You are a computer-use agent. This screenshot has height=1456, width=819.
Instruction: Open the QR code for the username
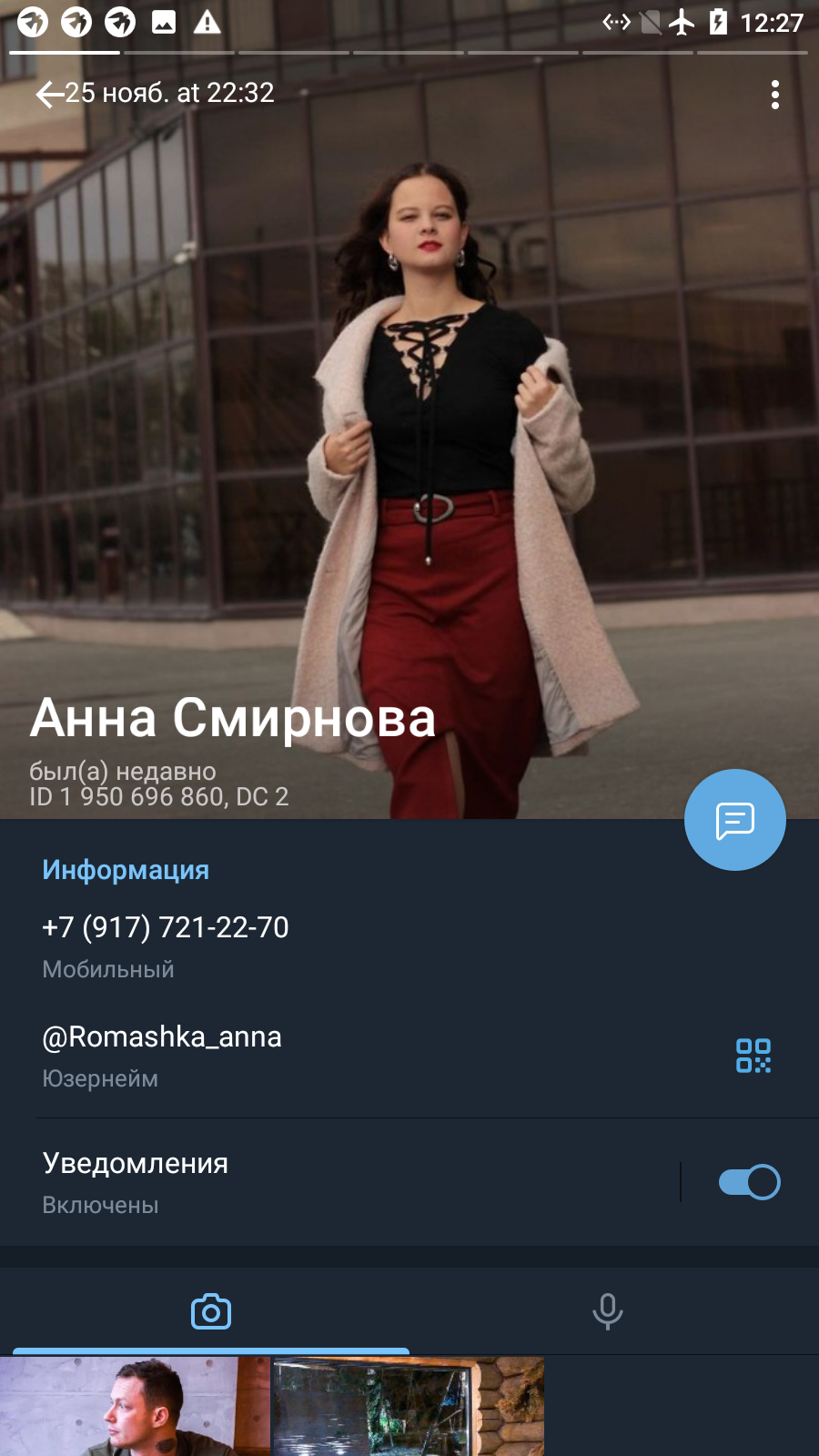click(x=753, y=1056)
